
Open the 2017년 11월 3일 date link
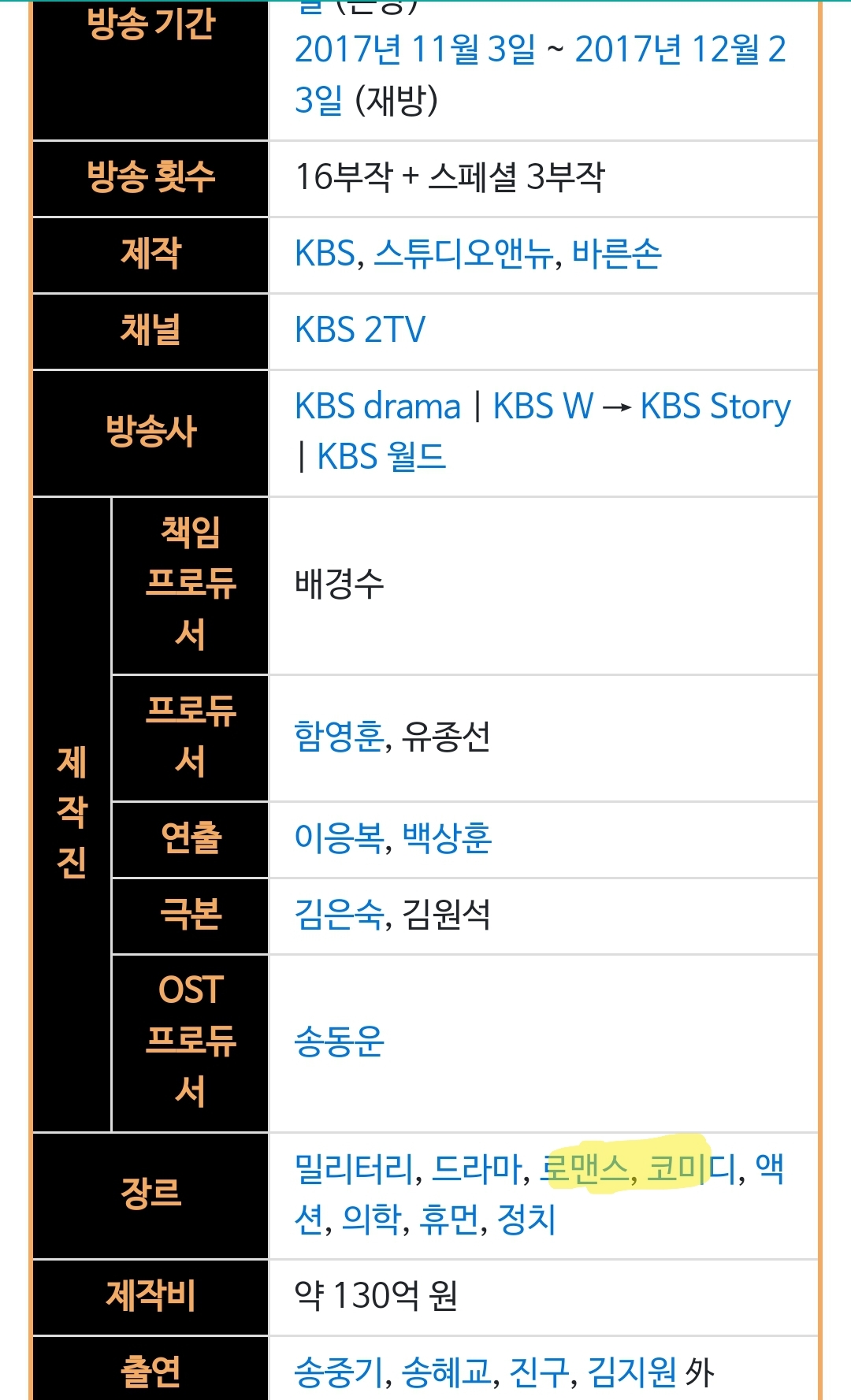414,50
